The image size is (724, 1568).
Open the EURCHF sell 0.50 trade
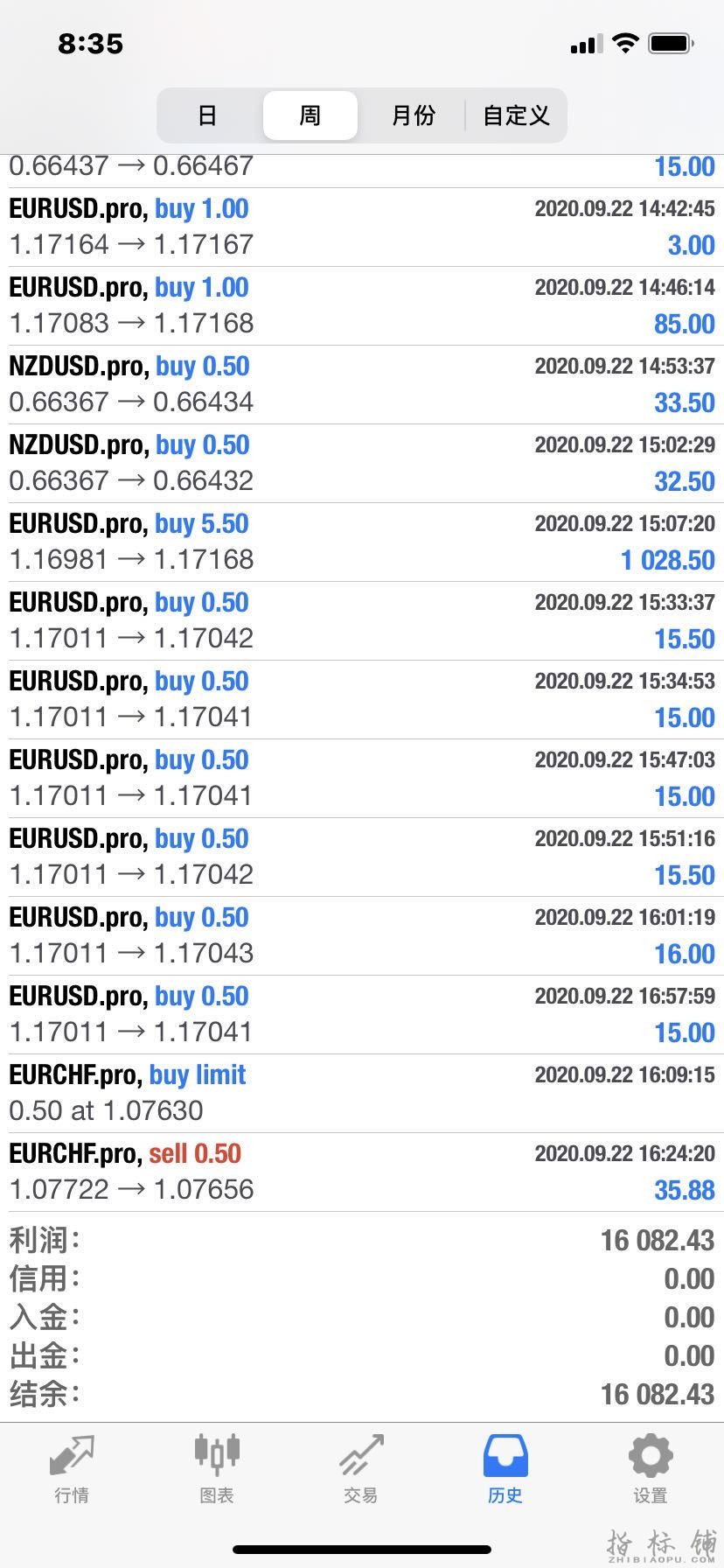click(362, 1172)
